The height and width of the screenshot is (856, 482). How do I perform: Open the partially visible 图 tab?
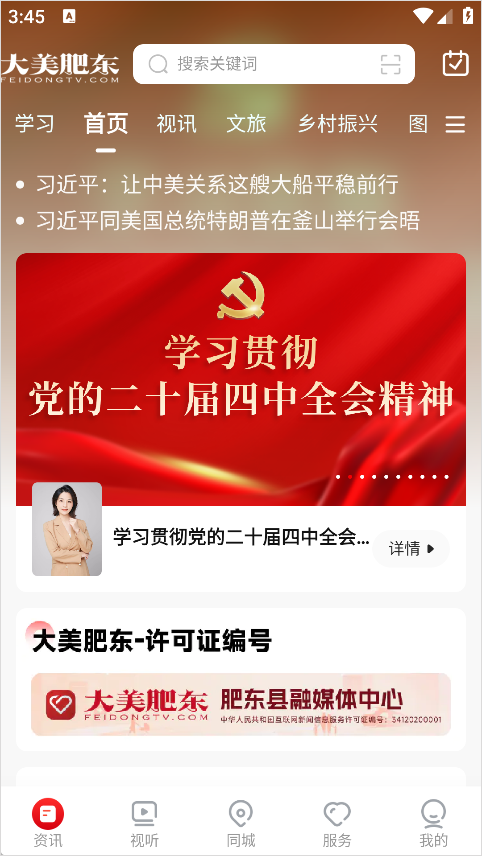[418, 124]
